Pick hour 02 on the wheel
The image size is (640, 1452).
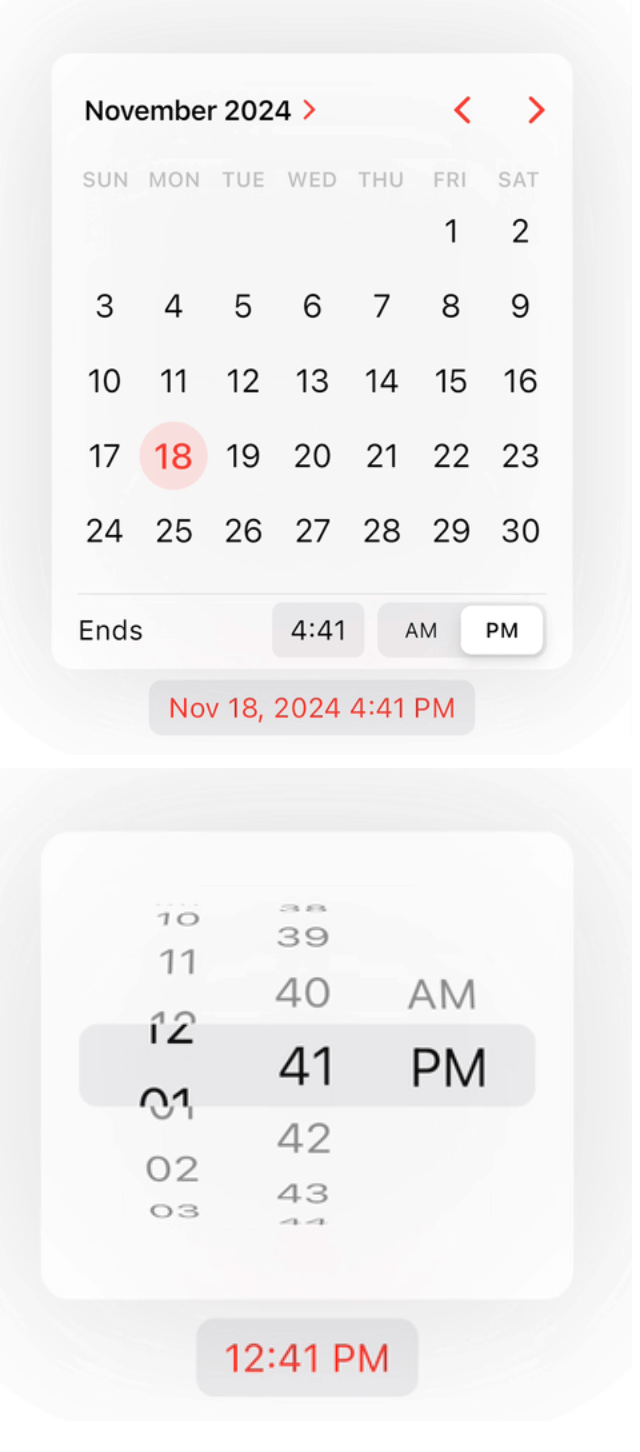coord(172,1168)
